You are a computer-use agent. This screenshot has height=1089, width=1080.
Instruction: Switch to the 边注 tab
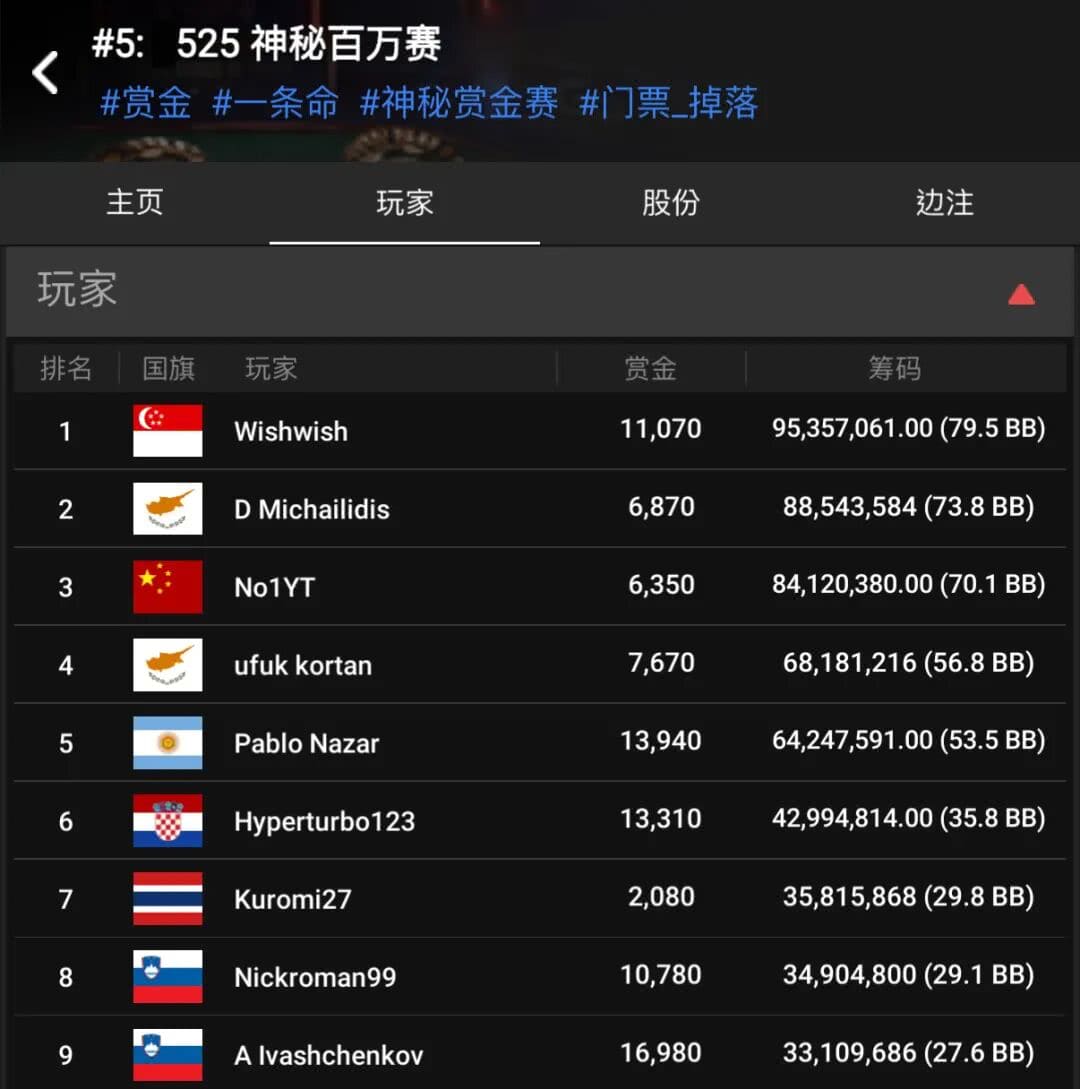pos(944,203)
